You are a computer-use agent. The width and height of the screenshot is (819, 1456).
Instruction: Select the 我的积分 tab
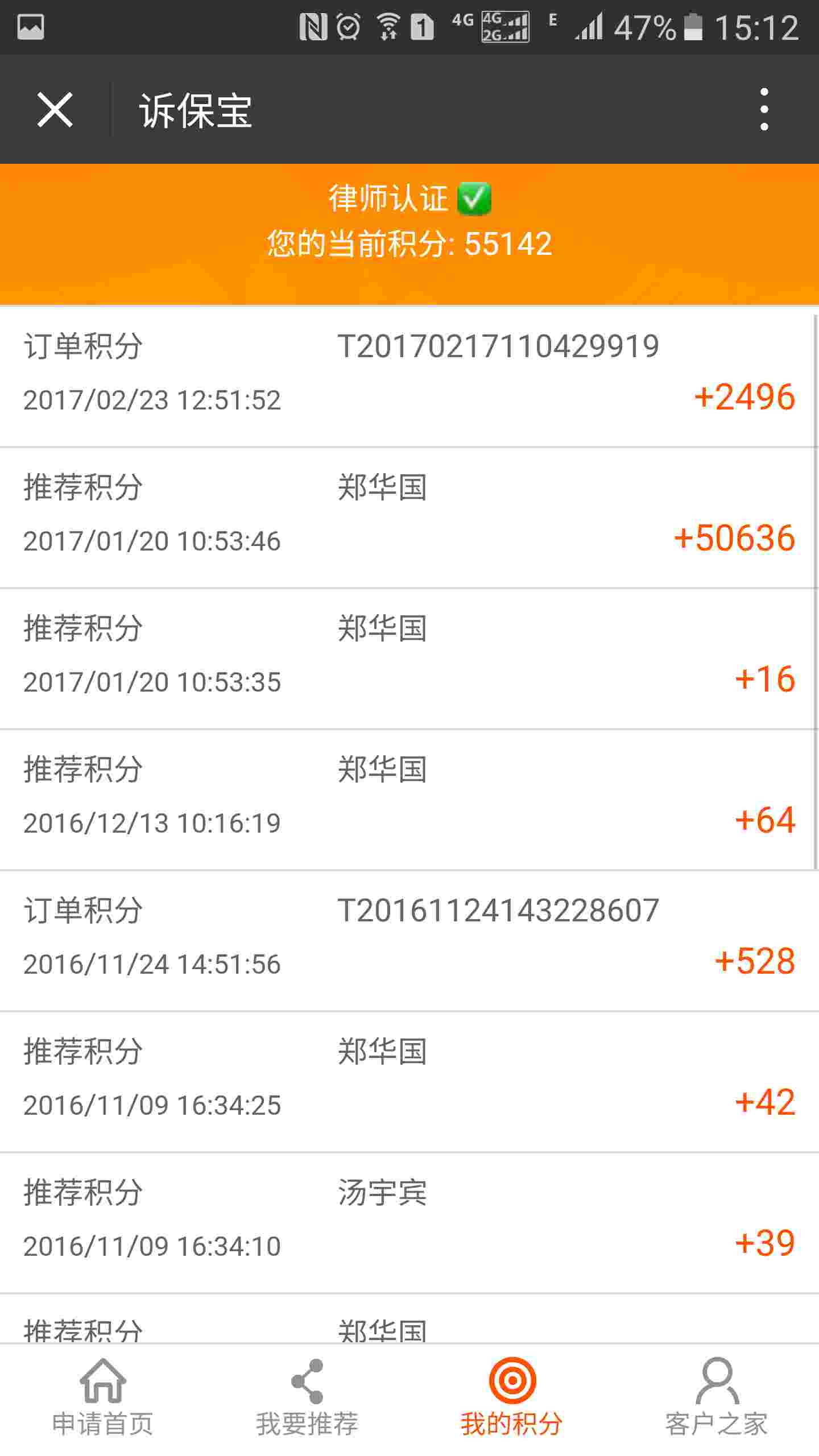(512, 1399)
